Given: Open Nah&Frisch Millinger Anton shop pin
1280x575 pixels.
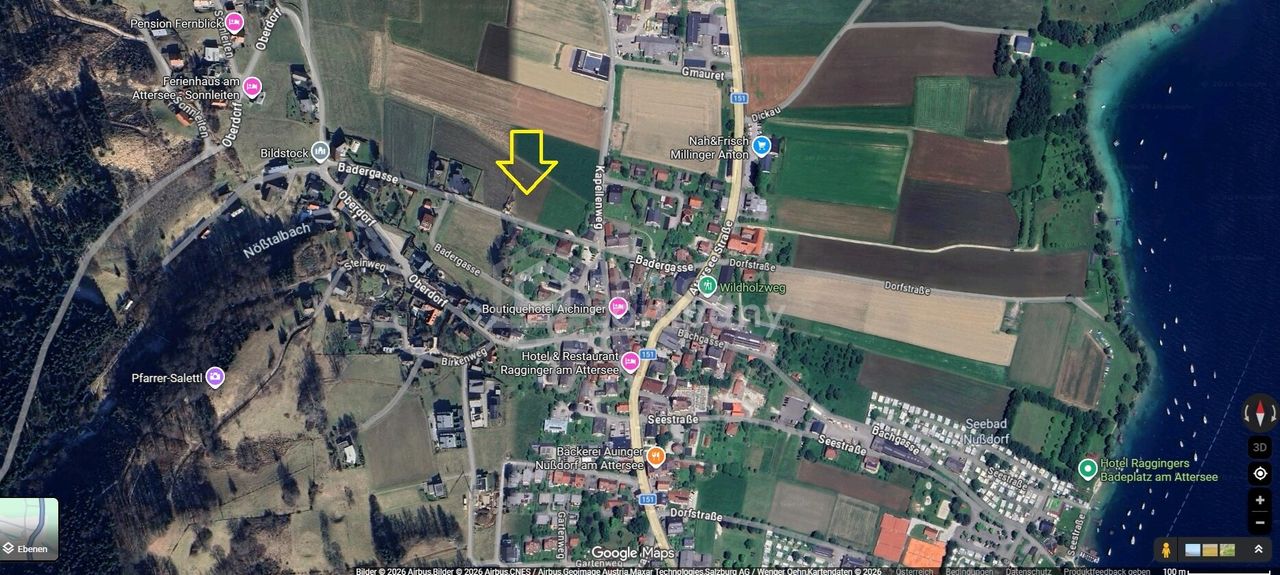Looking at the screenshot, I should 762,146.
